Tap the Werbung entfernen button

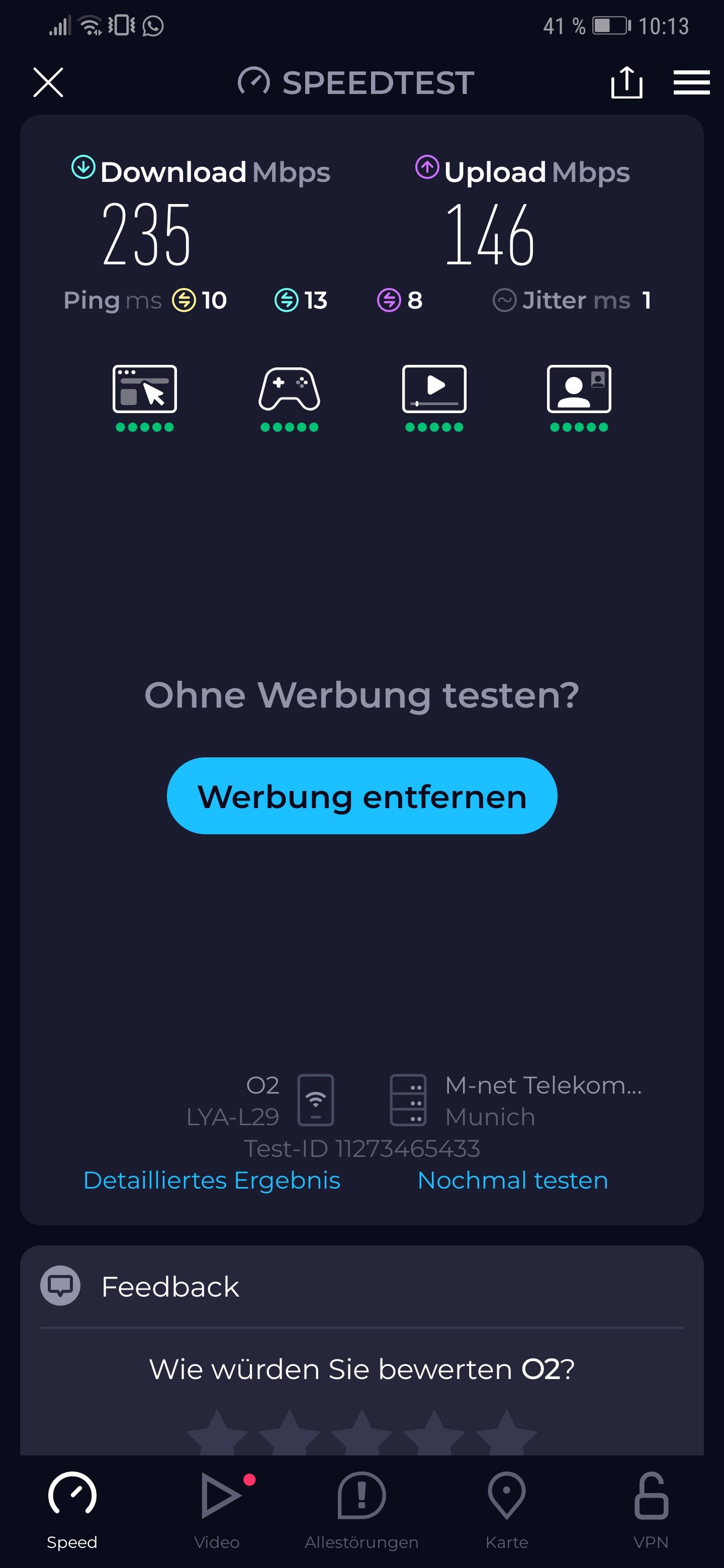click(361, 796)
